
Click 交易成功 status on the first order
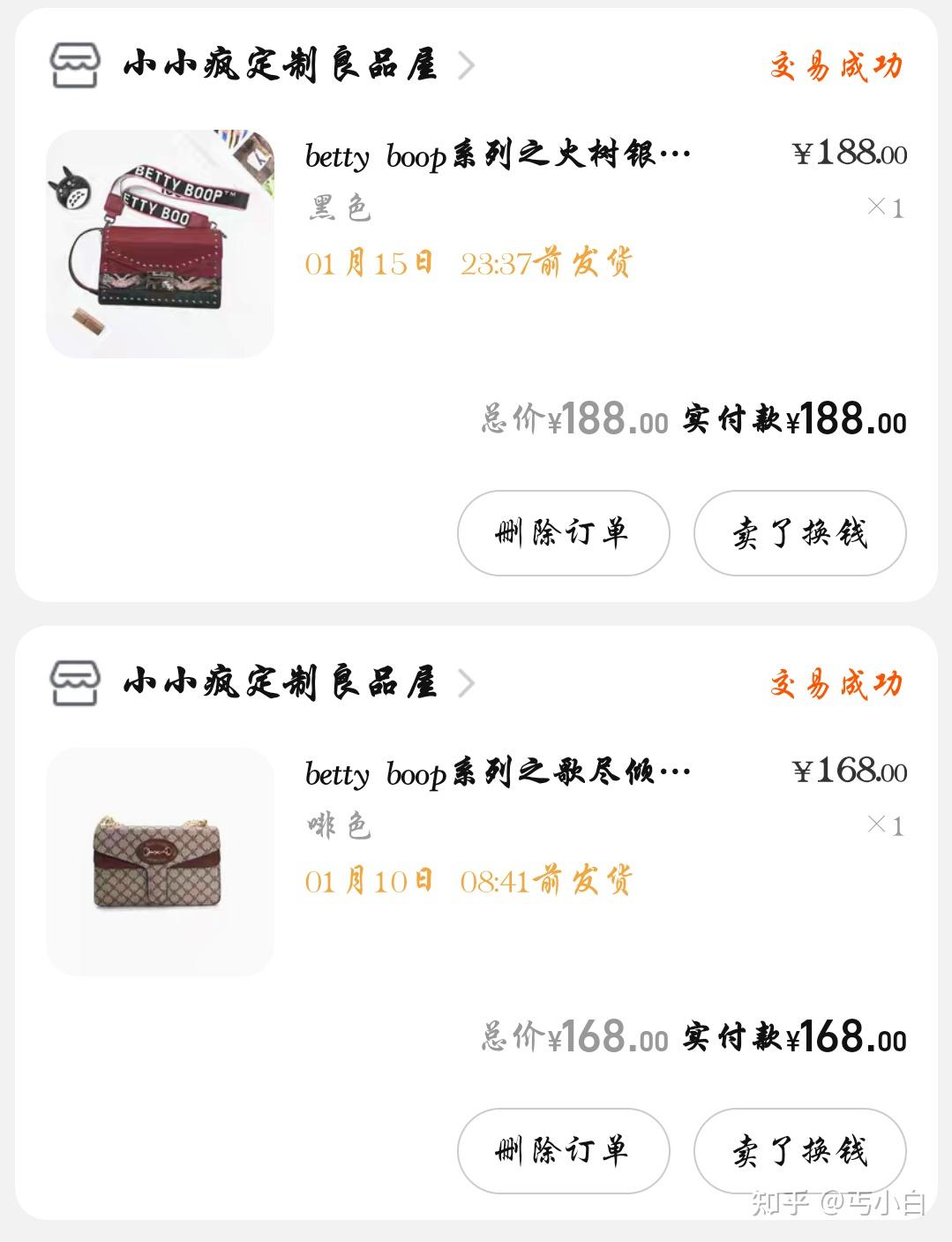point(834,65)
